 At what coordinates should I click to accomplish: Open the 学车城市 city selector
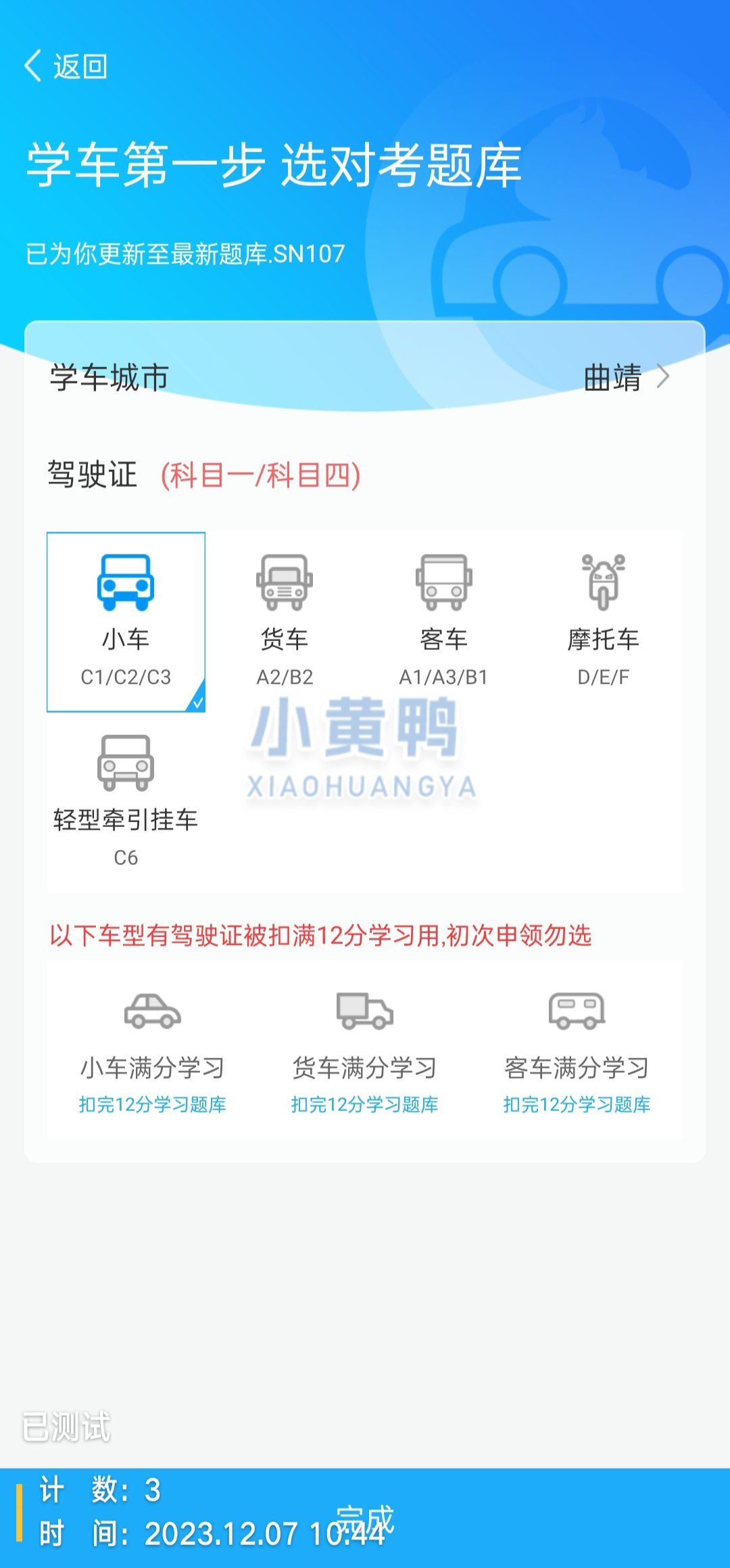point(365,377)
